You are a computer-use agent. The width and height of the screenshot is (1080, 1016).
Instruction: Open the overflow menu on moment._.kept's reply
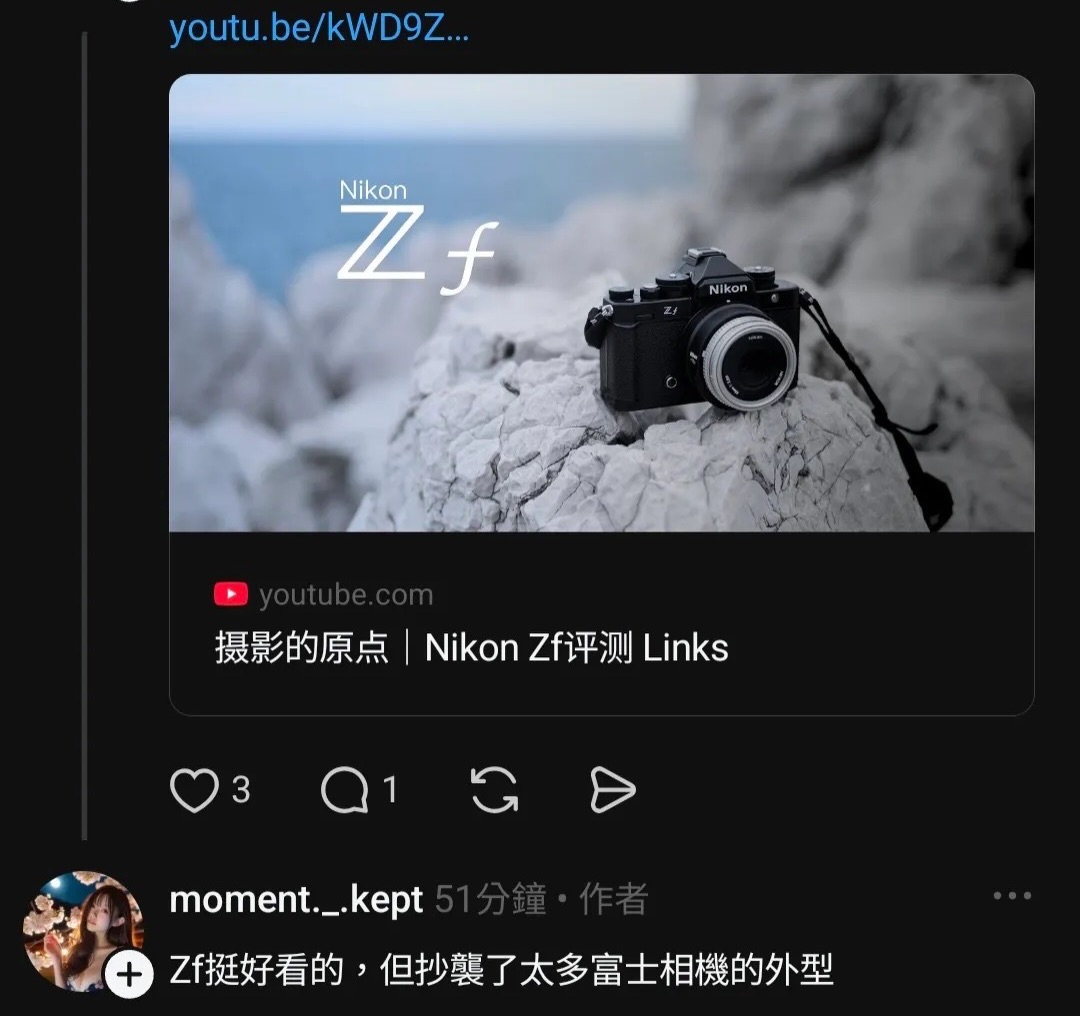[1011, 896]
